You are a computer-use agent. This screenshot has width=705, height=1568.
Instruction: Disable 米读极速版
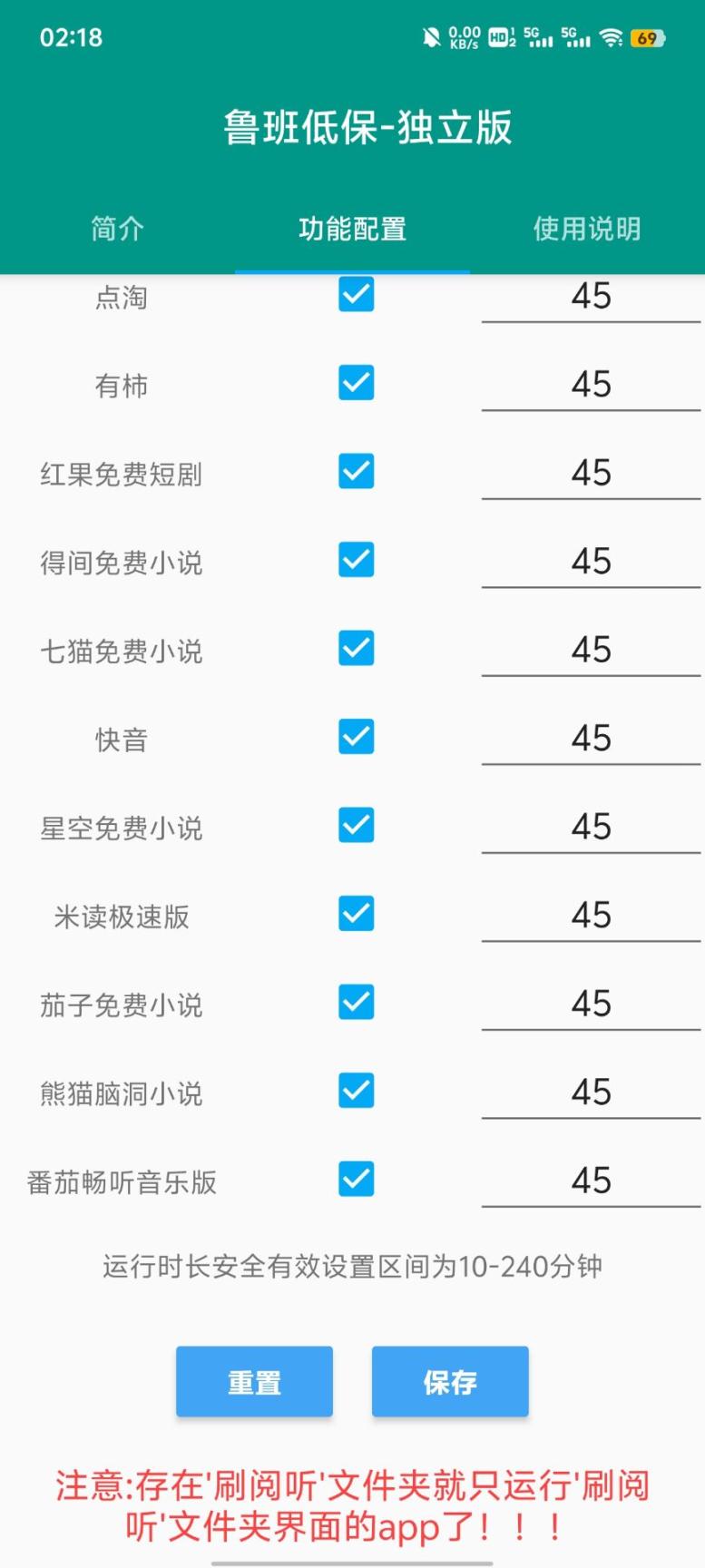(355, 914)
